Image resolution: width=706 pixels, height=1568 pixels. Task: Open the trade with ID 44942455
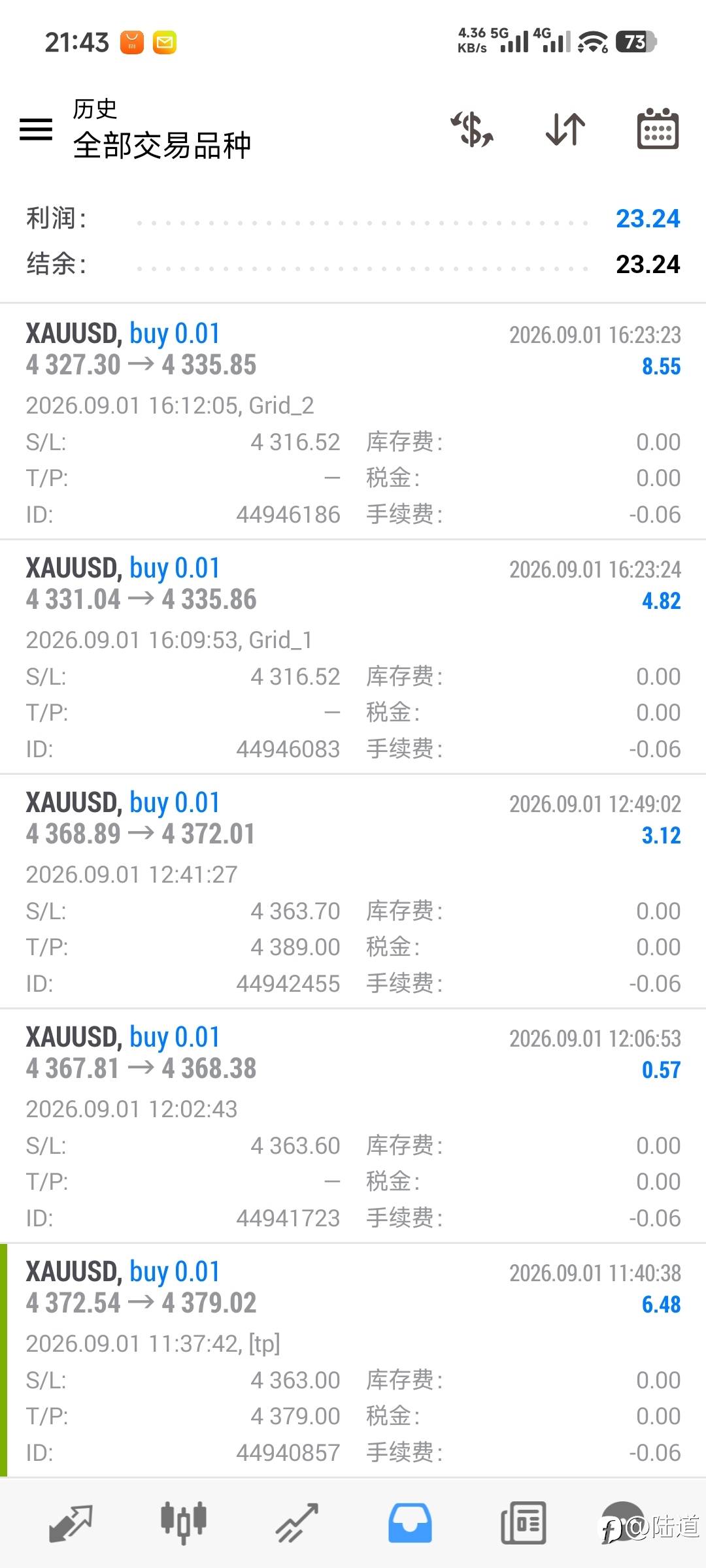[353, 891]
